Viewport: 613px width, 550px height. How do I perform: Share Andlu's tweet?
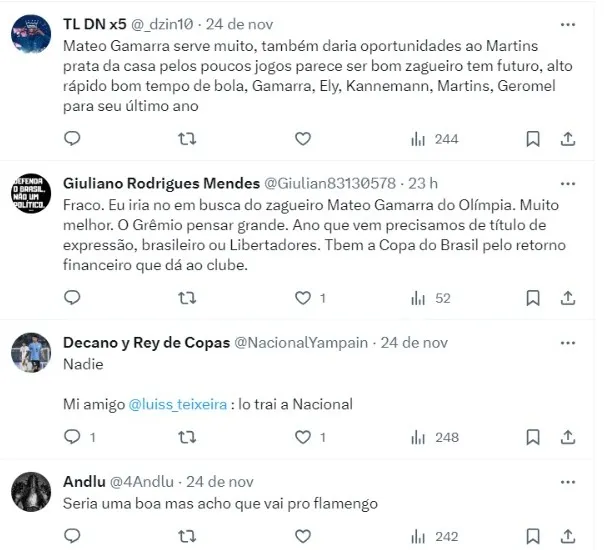567,537
